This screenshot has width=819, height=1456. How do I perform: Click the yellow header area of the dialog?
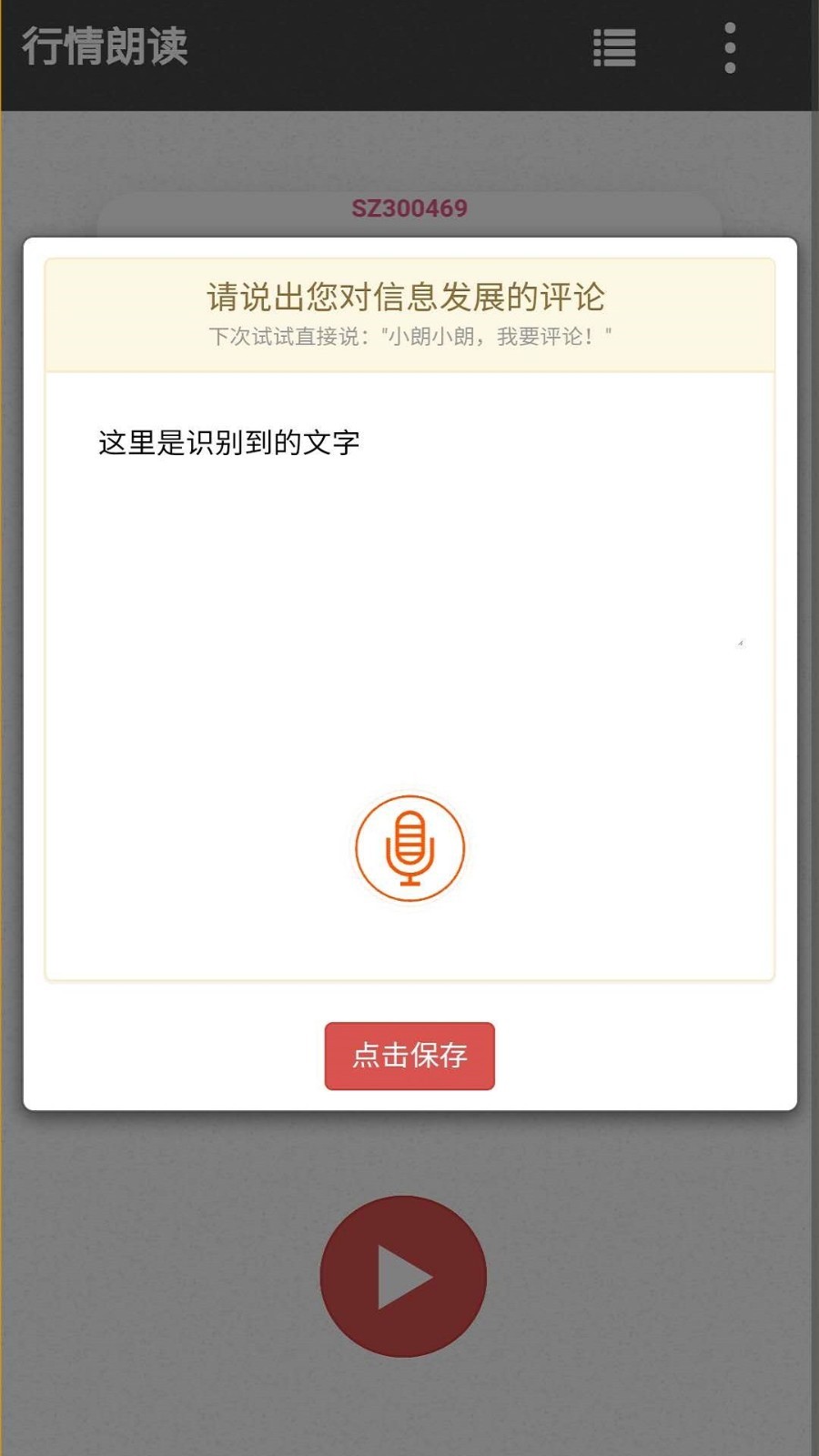409,314
